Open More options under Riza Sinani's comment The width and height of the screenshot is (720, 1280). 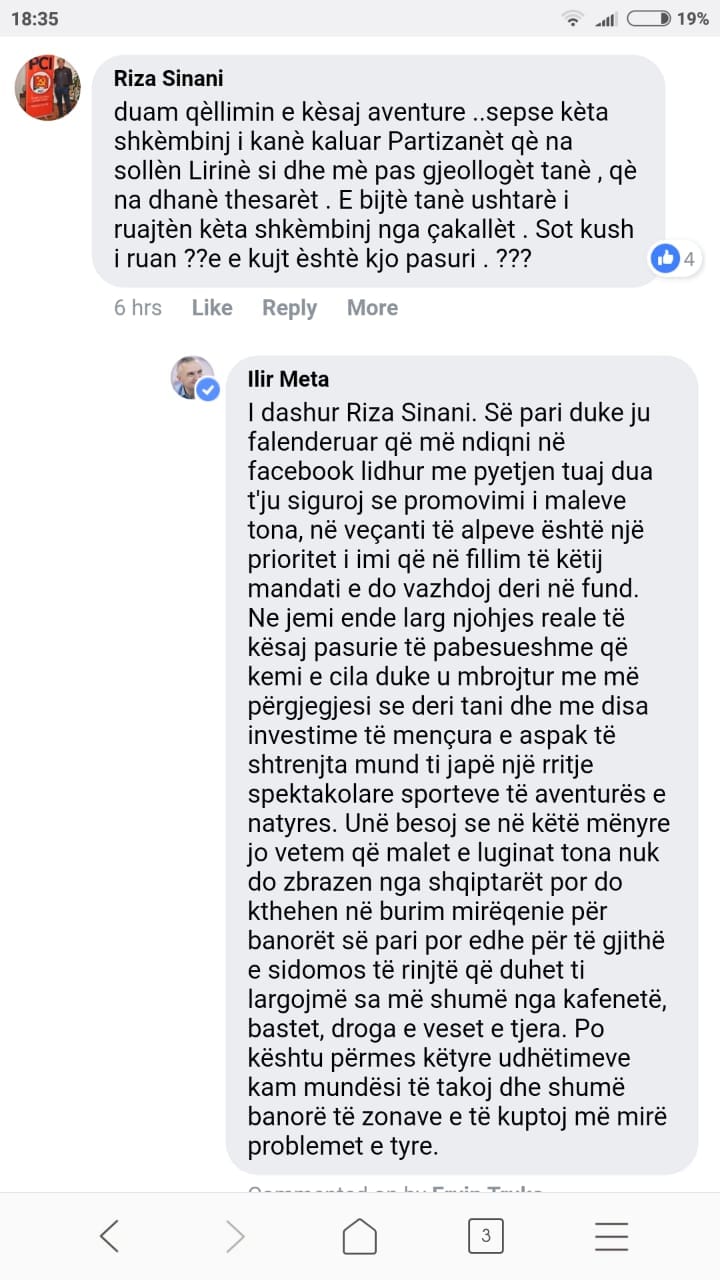372,308
